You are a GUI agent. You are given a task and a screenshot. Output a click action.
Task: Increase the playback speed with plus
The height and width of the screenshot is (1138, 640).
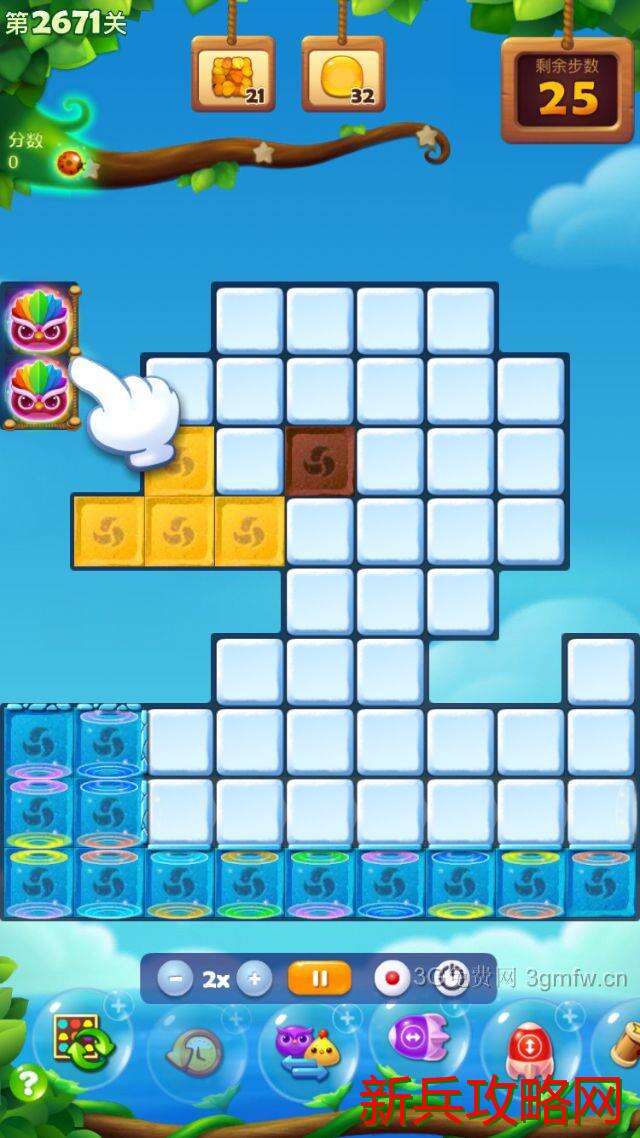tap(254, 979)
